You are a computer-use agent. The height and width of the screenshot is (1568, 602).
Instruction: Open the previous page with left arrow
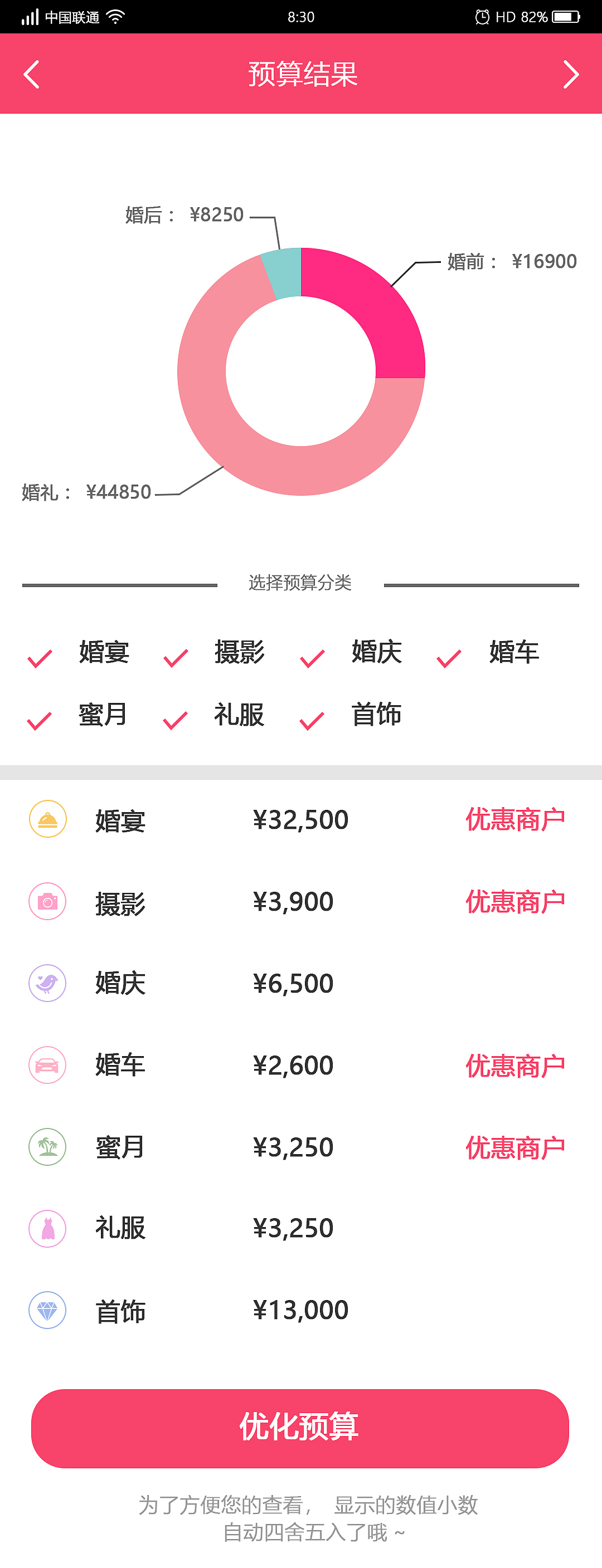[32, 74]
